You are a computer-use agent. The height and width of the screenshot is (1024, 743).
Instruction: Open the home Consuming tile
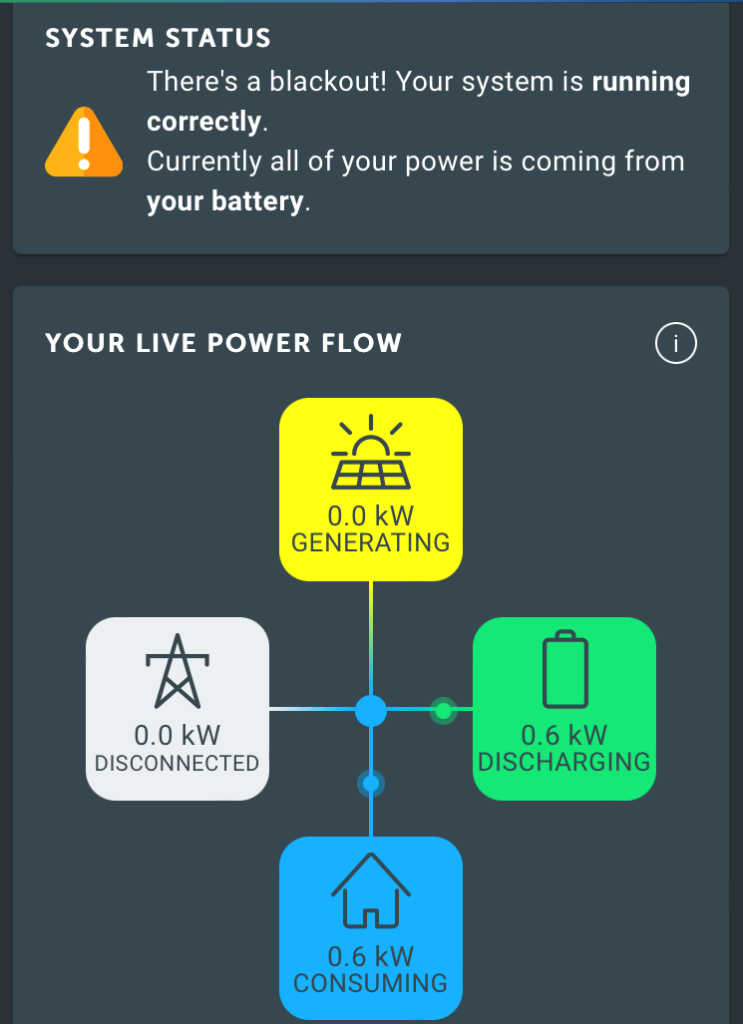(371, 927)
